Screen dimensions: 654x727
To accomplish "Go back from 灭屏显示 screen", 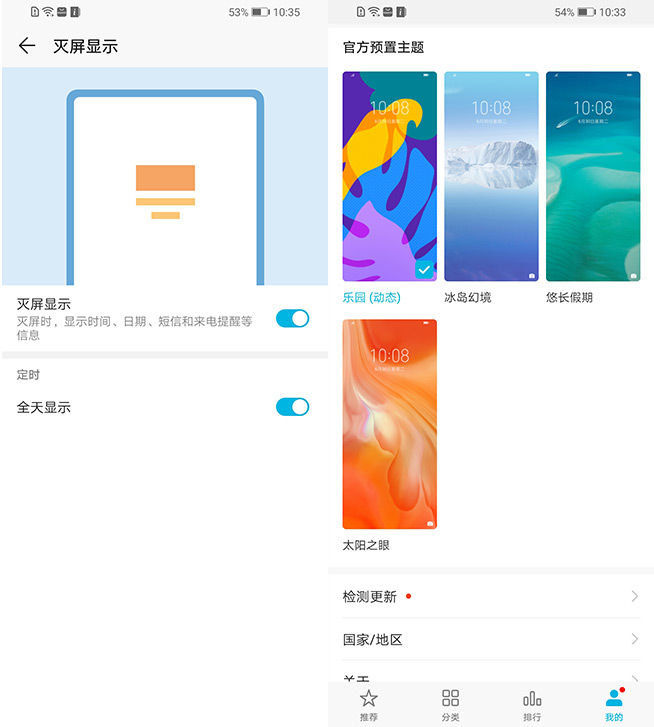I will [27, 46].
